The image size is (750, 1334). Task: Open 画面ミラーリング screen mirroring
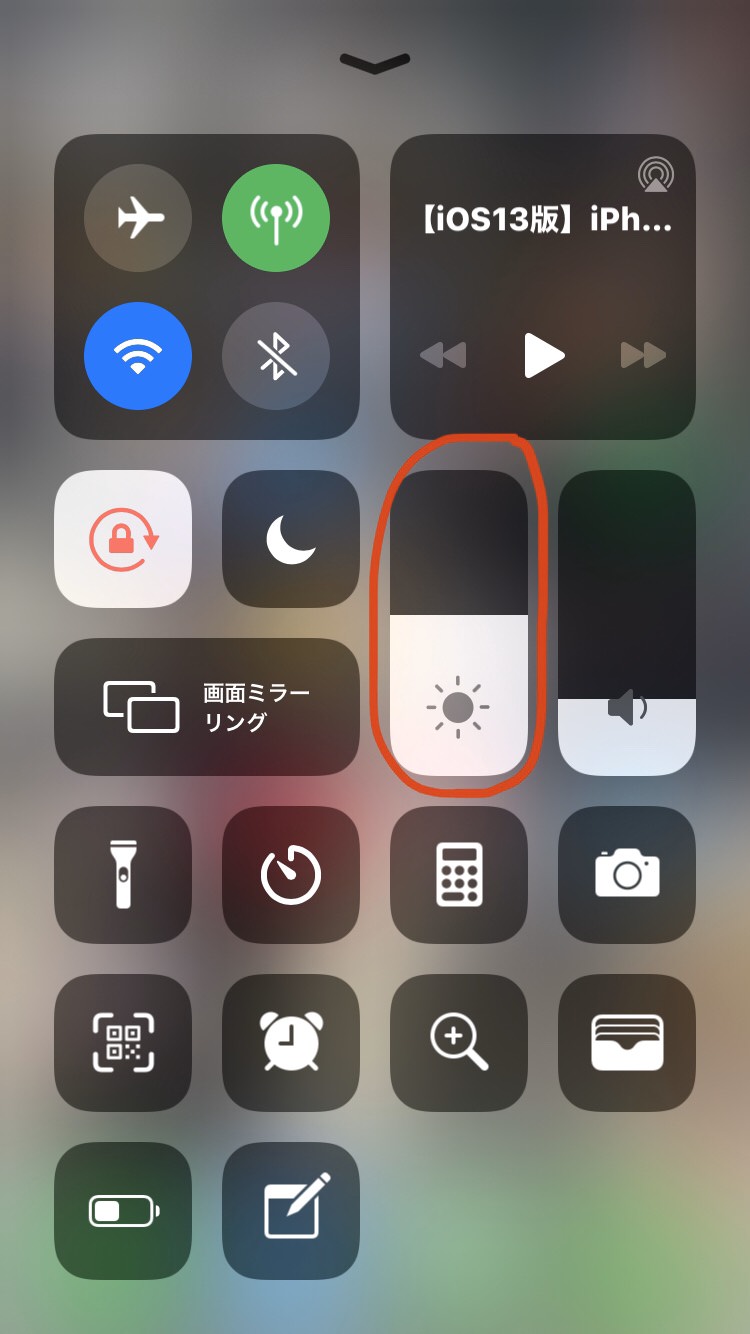tap(206, 707)
